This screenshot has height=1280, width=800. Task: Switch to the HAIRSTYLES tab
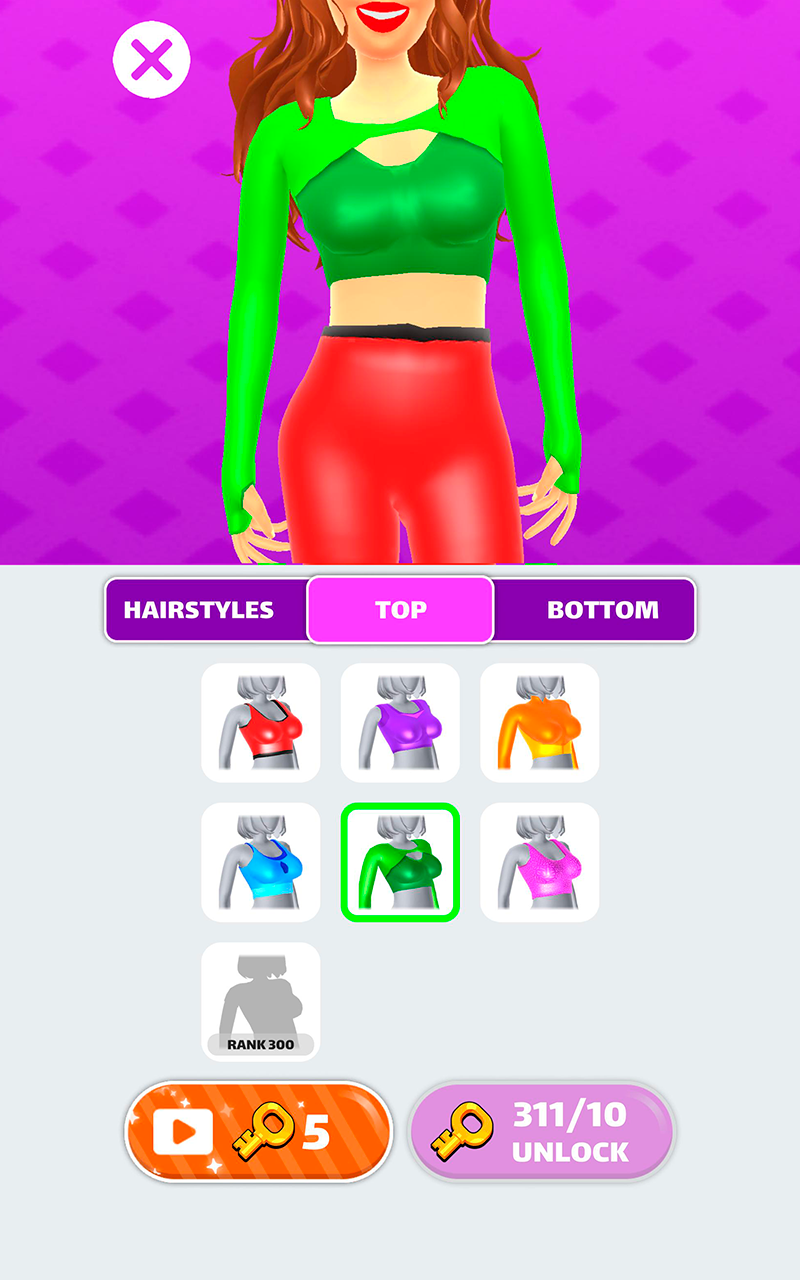(199, 609)
